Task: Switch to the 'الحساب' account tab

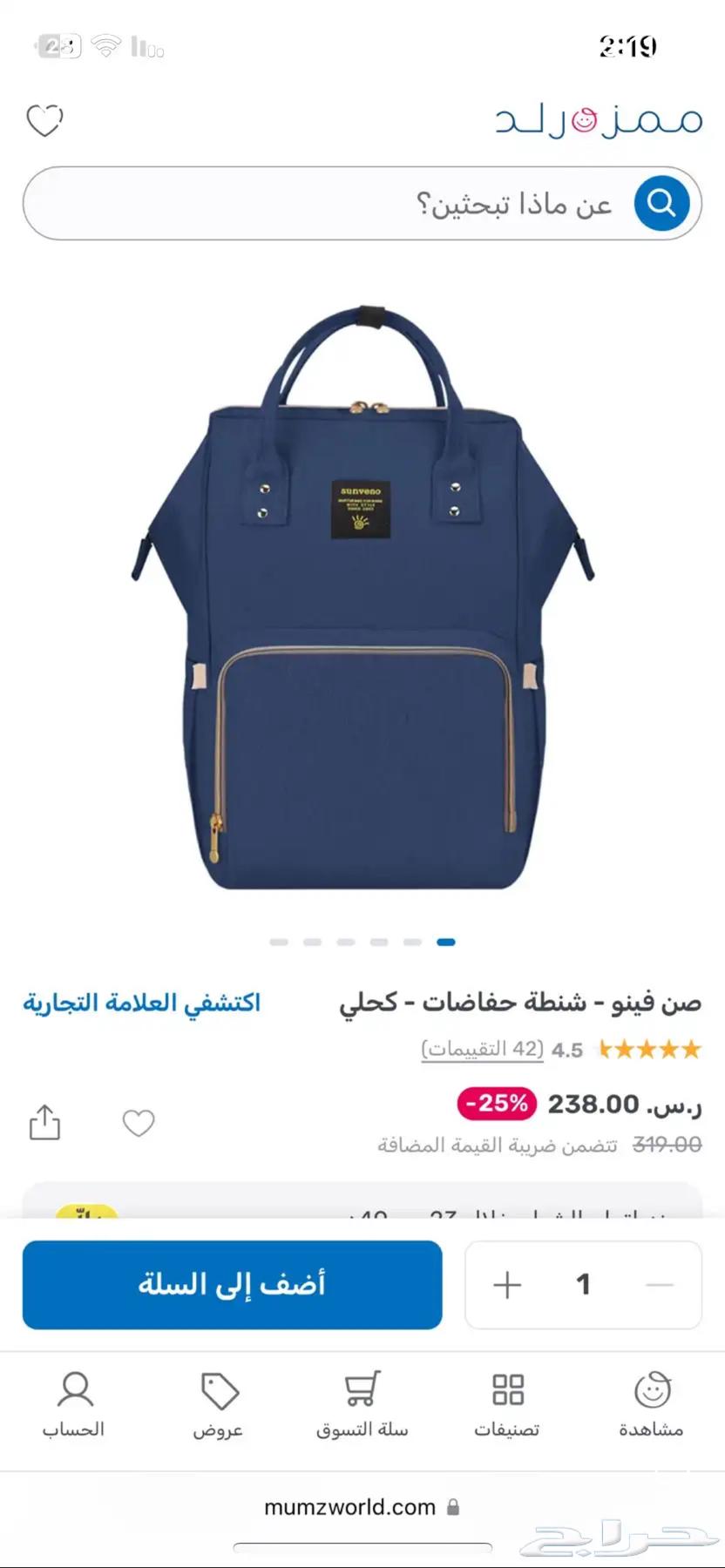Action: [74, 1404]
